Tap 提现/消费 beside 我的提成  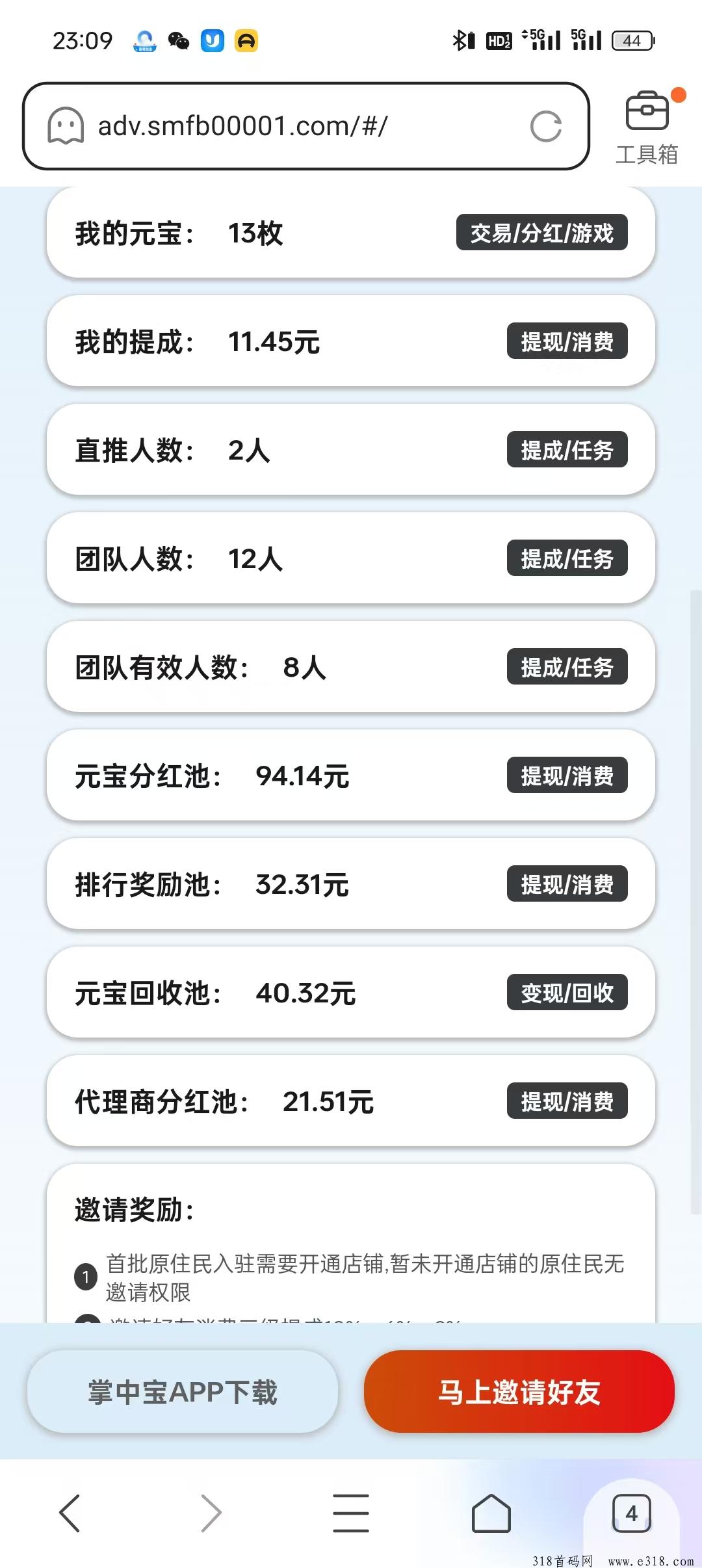point(567,341)
